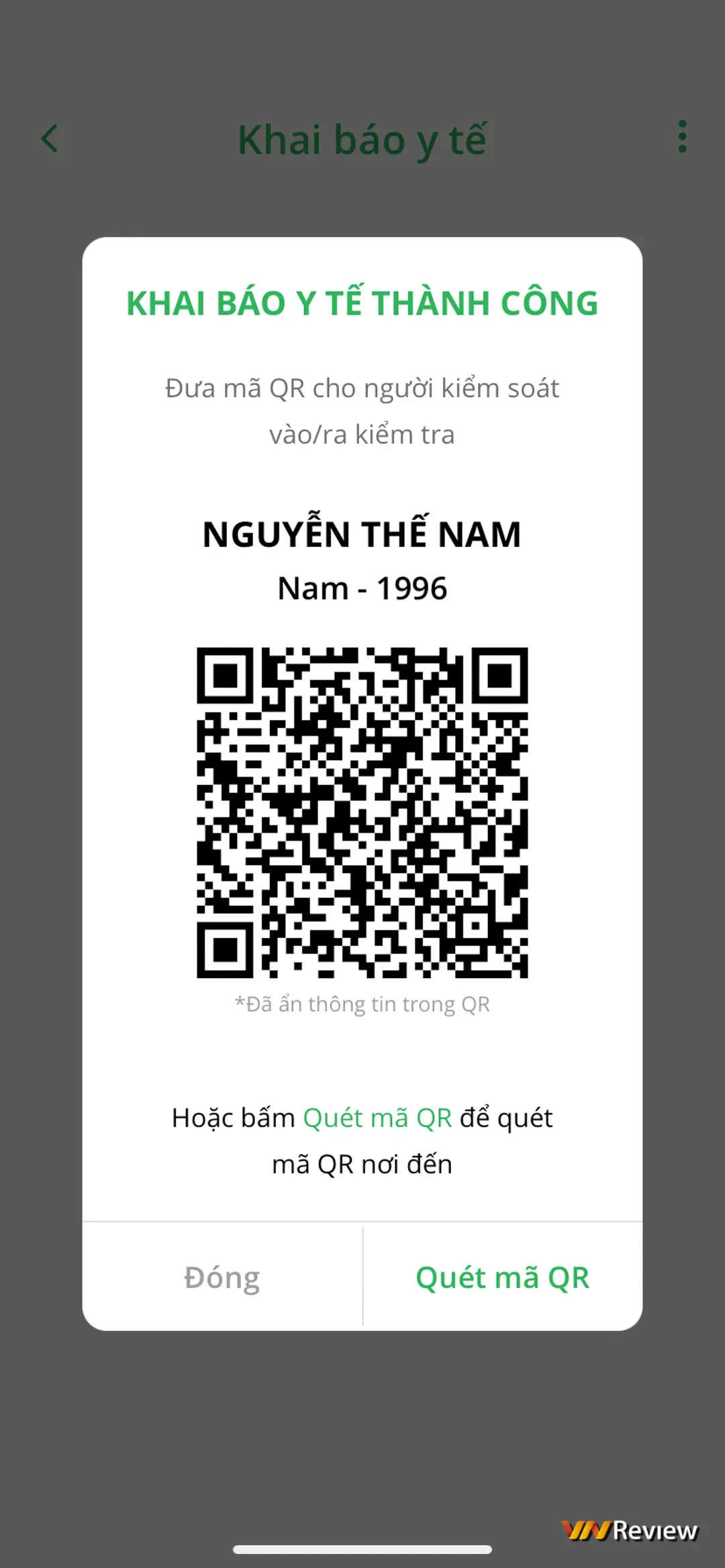Viewport: 725px width, 1568px height.
Task: Go back from Khai báo y tế
Action: (x=50, y=139)
